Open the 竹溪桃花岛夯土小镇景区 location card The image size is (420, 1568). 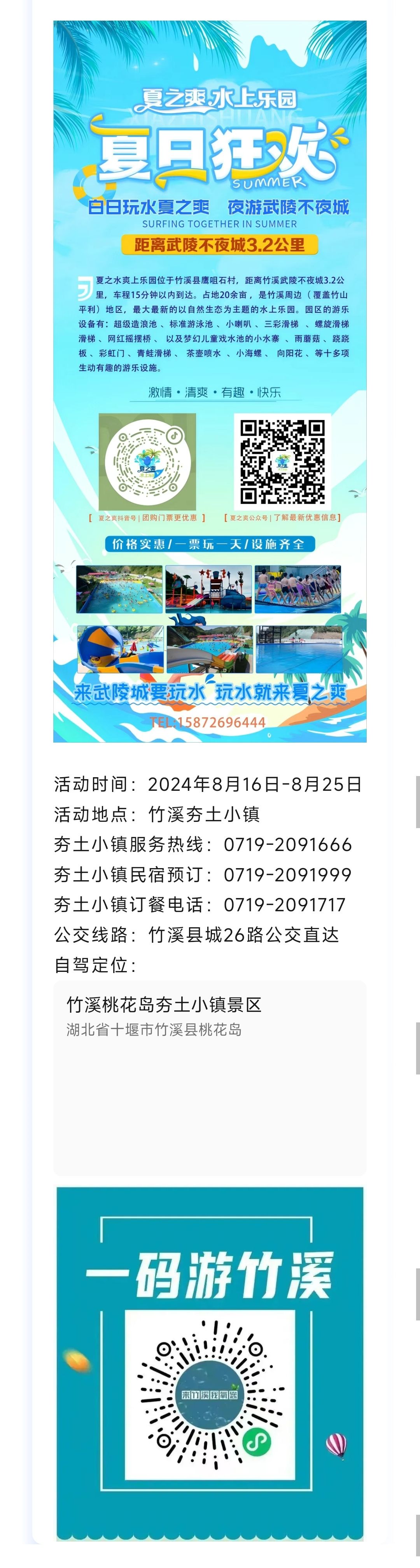[210, 1077]
